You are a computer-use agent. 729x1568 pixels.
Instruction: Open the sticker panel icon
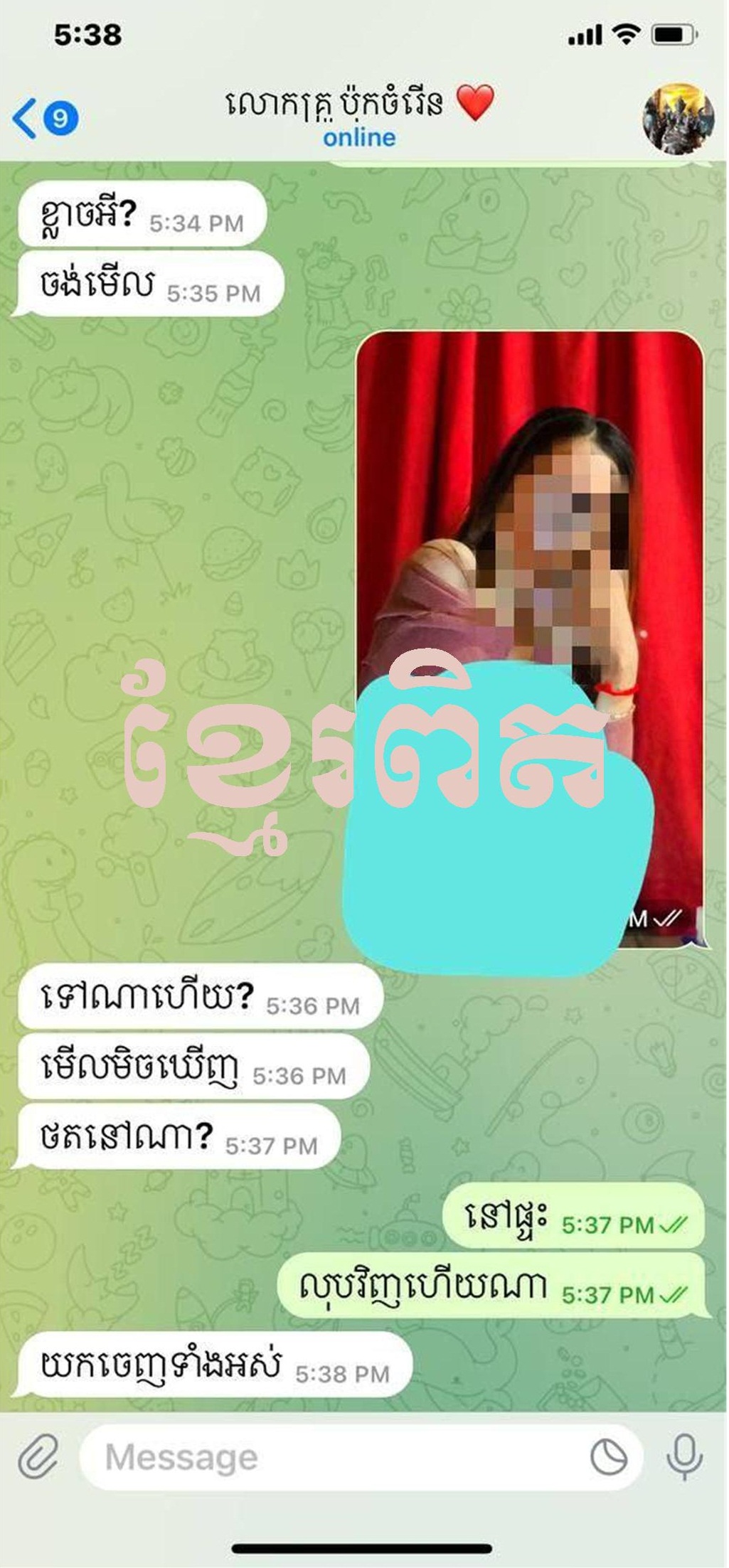609,1458
